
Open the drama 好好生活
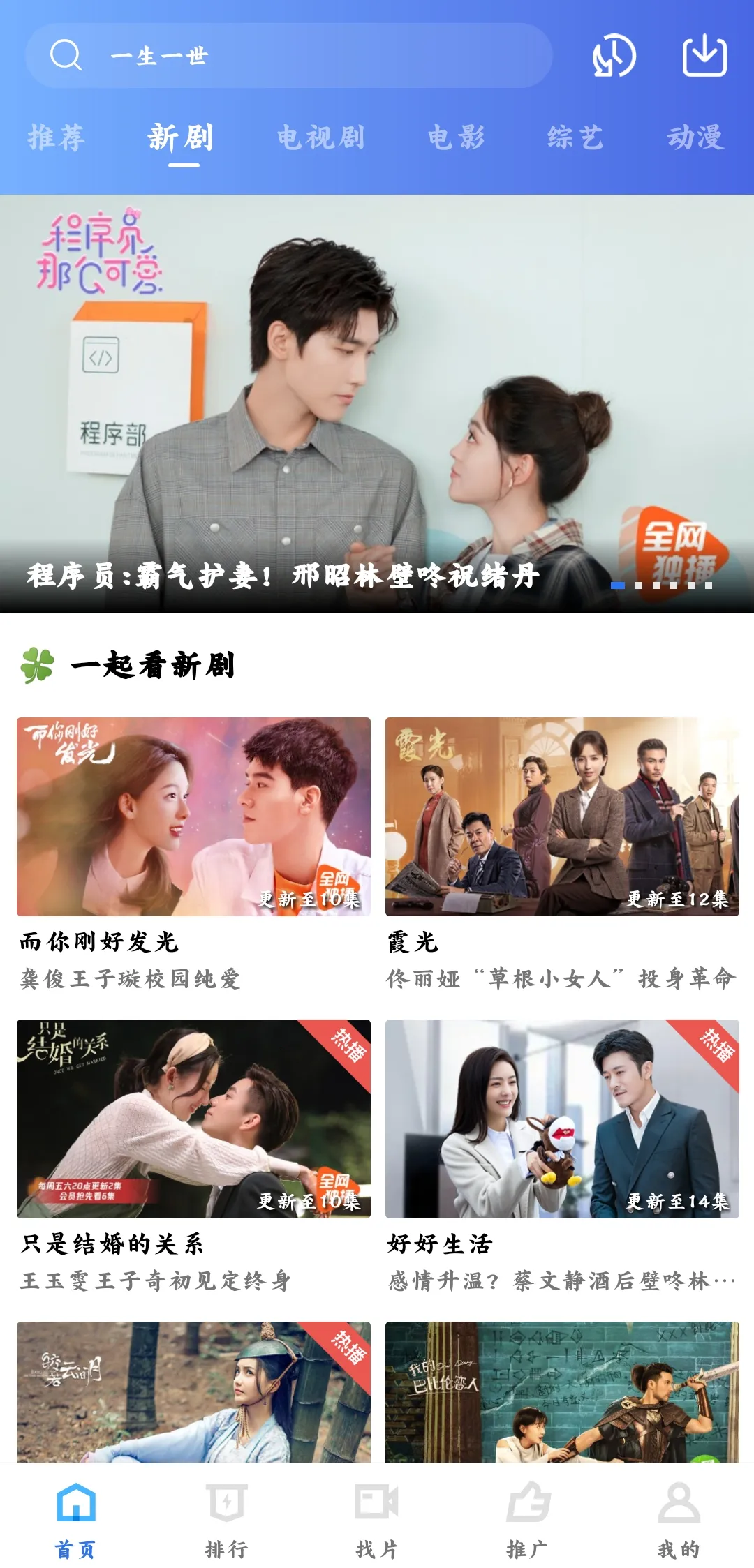(x=562, y=1119)
